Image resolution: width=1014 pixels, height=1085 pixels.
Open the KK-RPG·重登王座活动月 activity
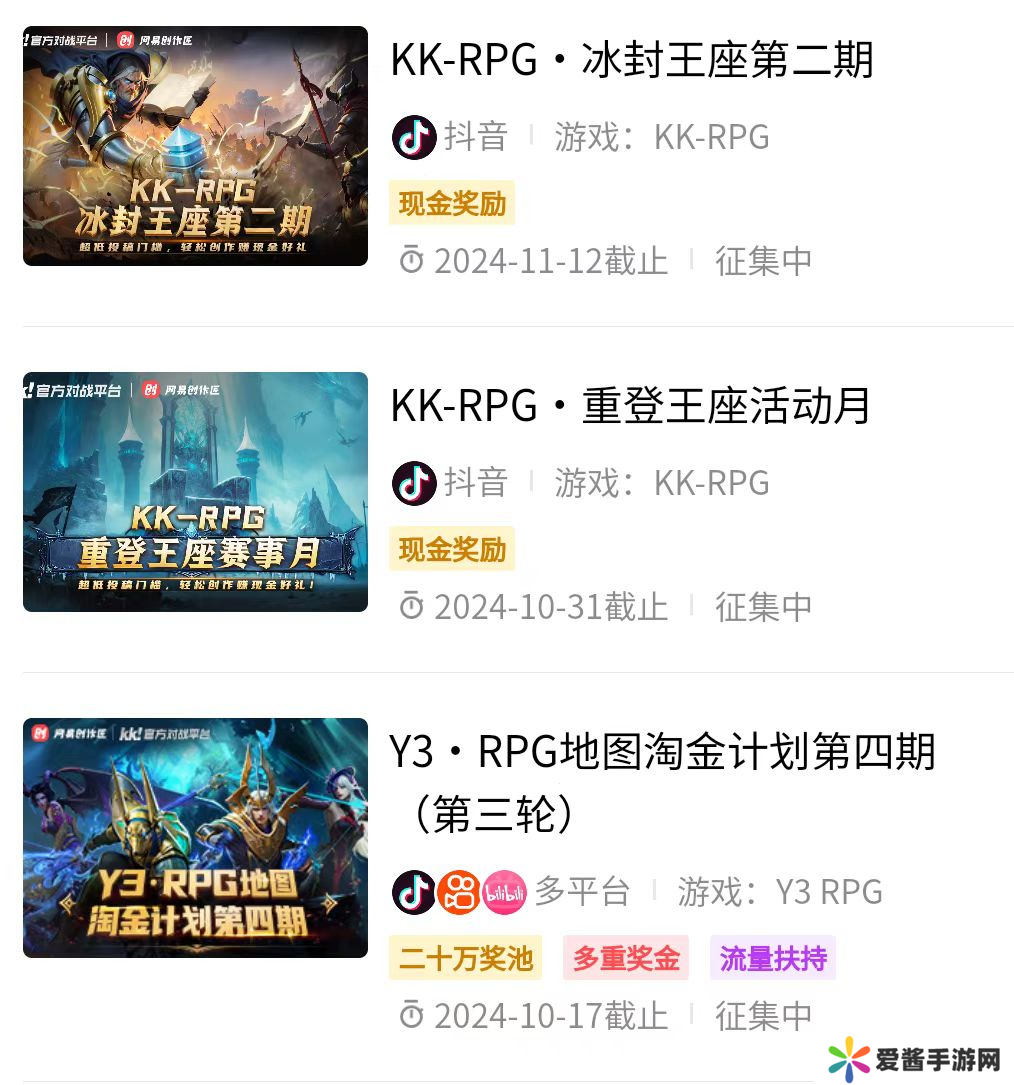click(630, 406)
